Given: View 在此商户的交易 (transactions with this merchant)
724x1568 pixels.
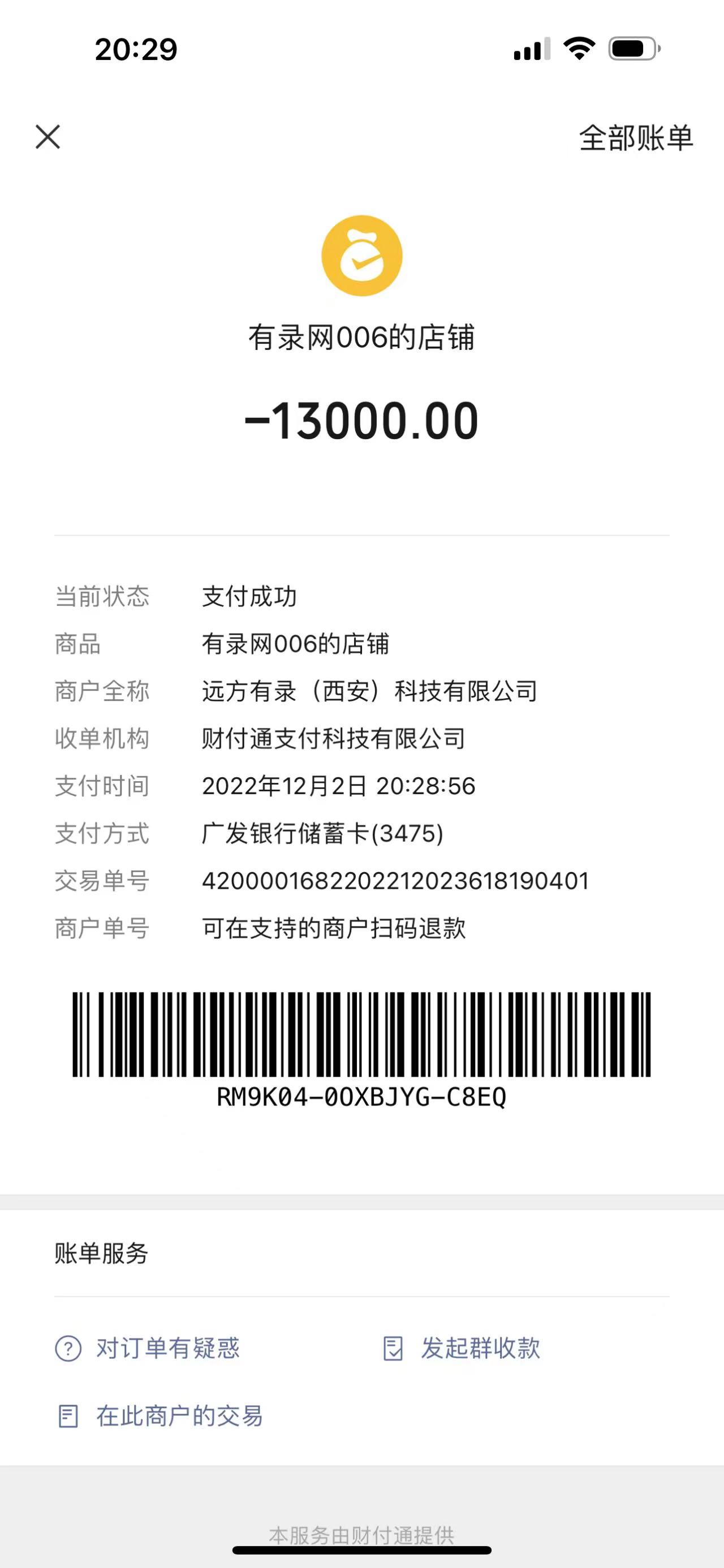Looking at the screenshot, I should coord(160,1416).
